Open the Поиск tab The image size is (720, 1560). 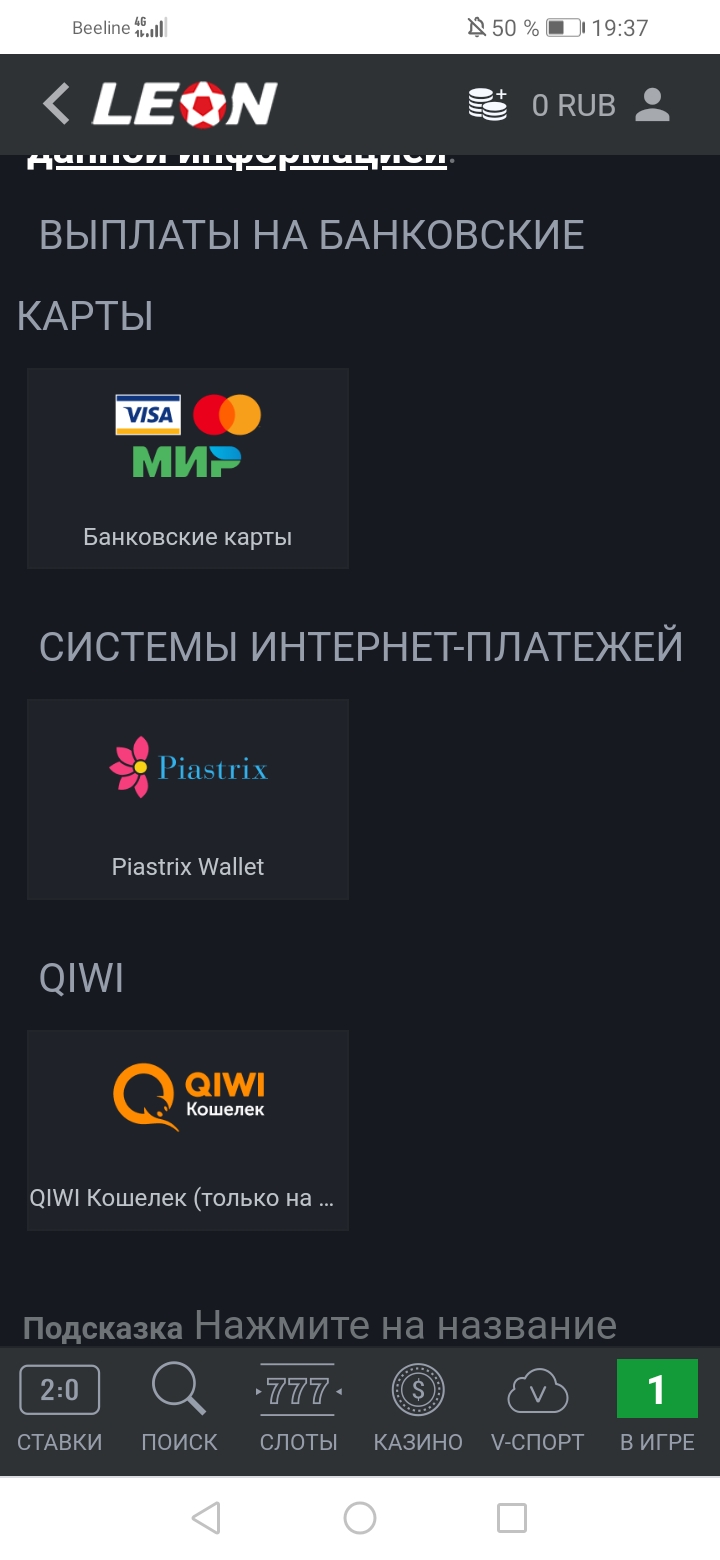click(x=179, y=1410)
